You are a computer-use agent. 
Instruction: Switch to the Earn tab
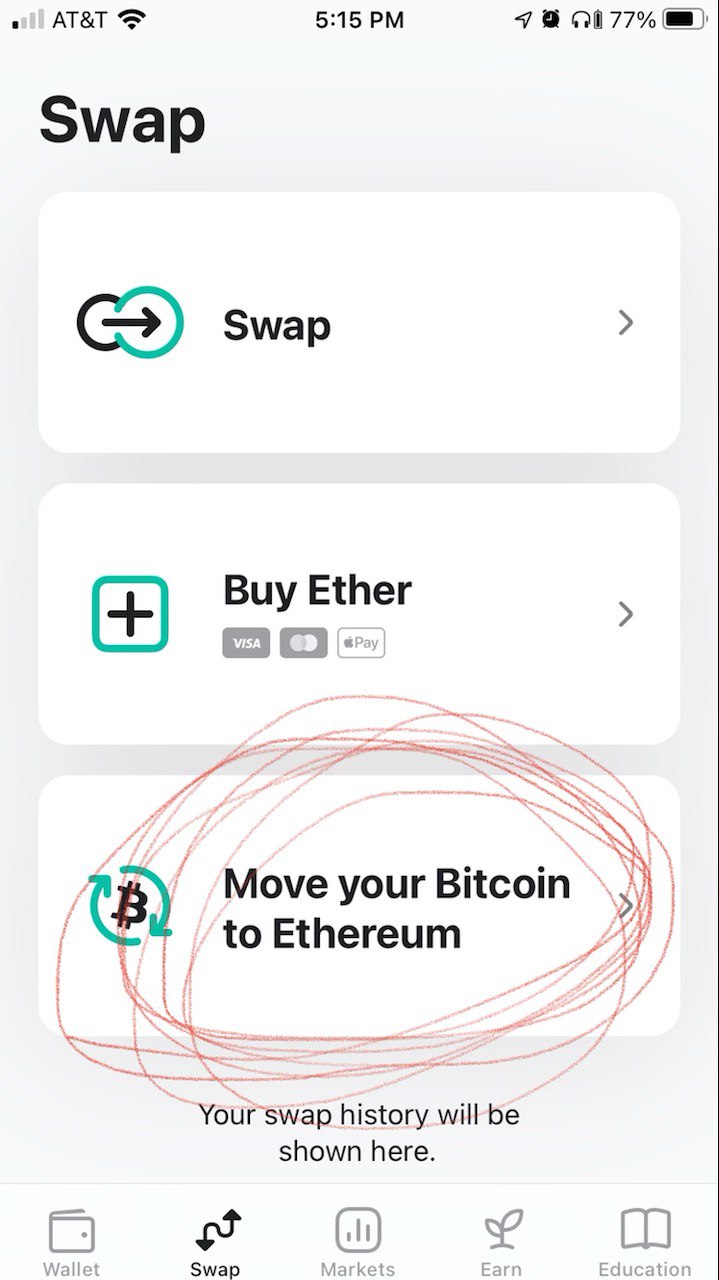(501, 1242)
